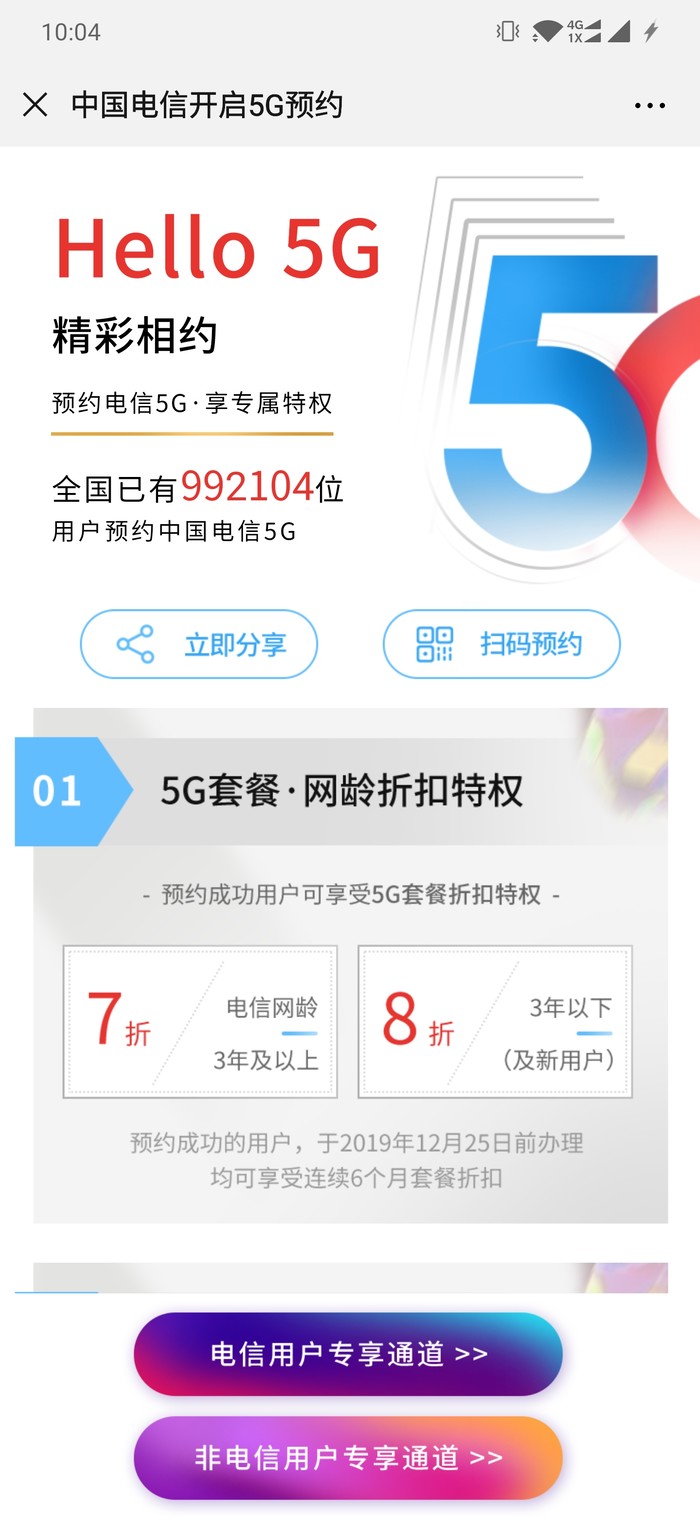
Task: Tap the 立即分享 share button
Action: [199, 644]
